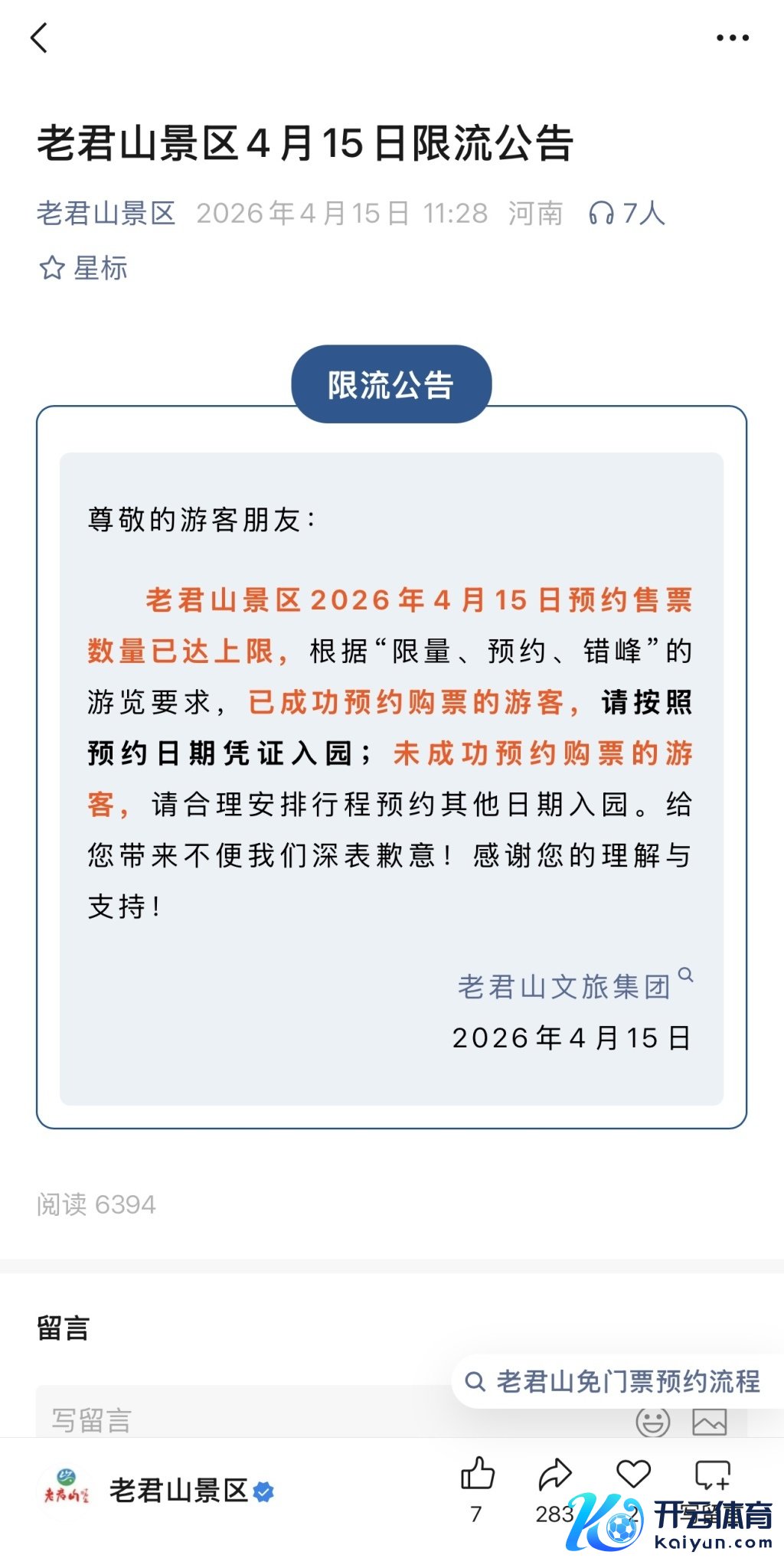Screen dimensions: 784x1568
Task: Open the 老君山景区 account link below the title
Action: click(106, 213)
